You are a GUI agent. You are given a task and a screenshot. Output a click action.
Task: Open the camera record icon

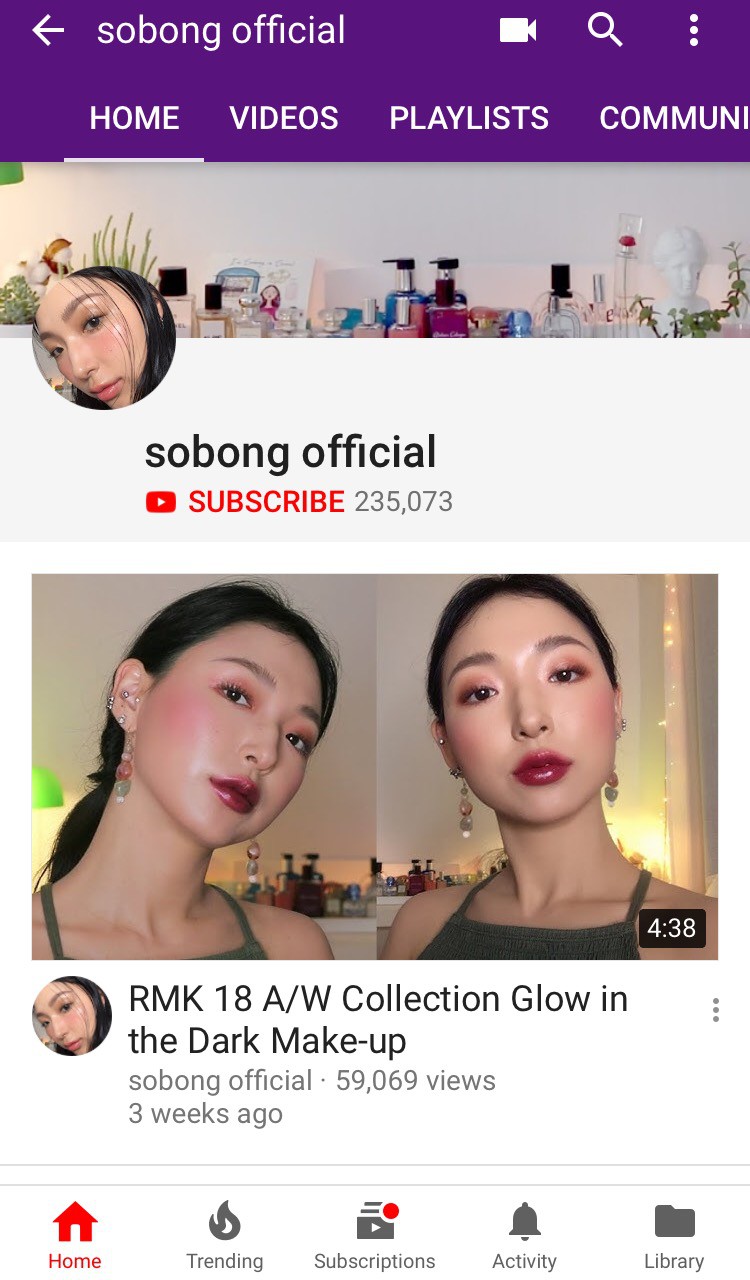click(518, 31)
